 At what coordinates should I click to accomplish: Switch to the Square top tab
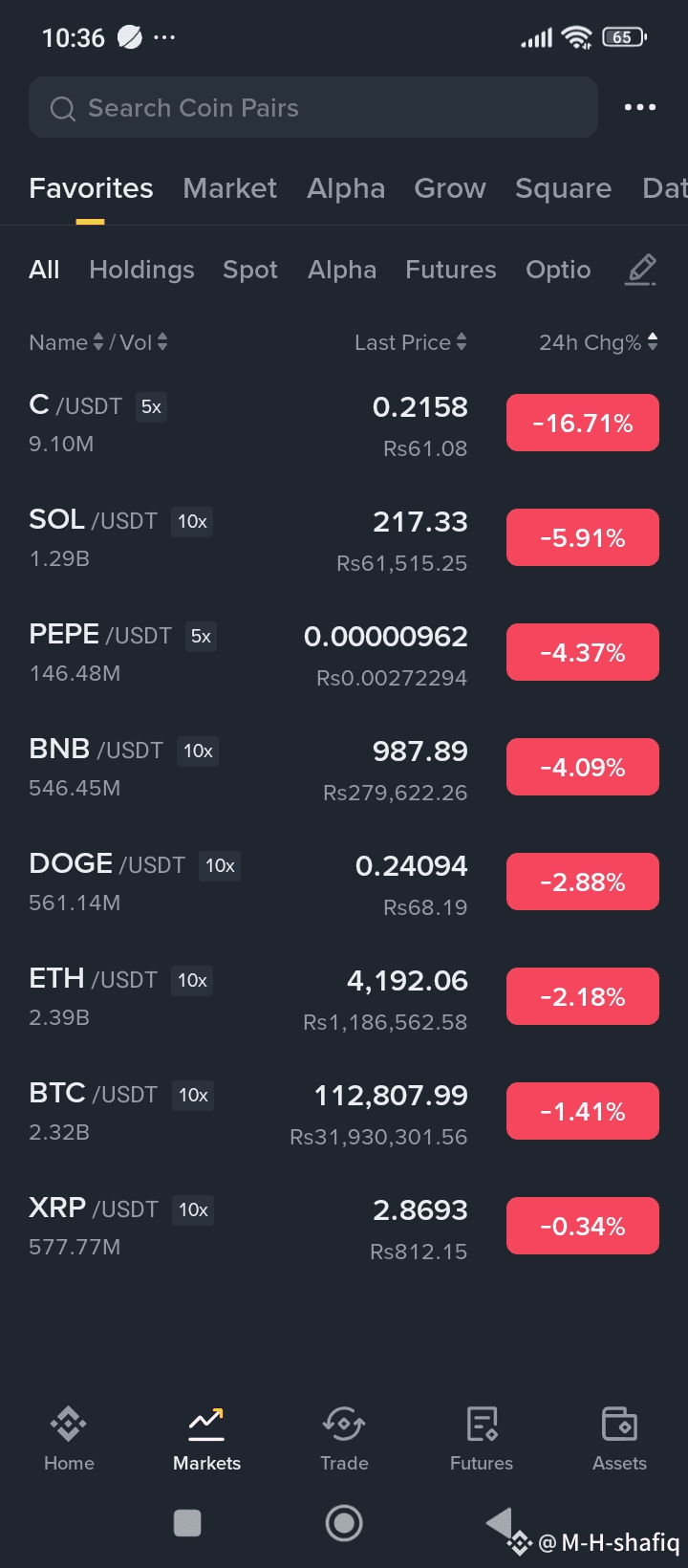[563, 188]
